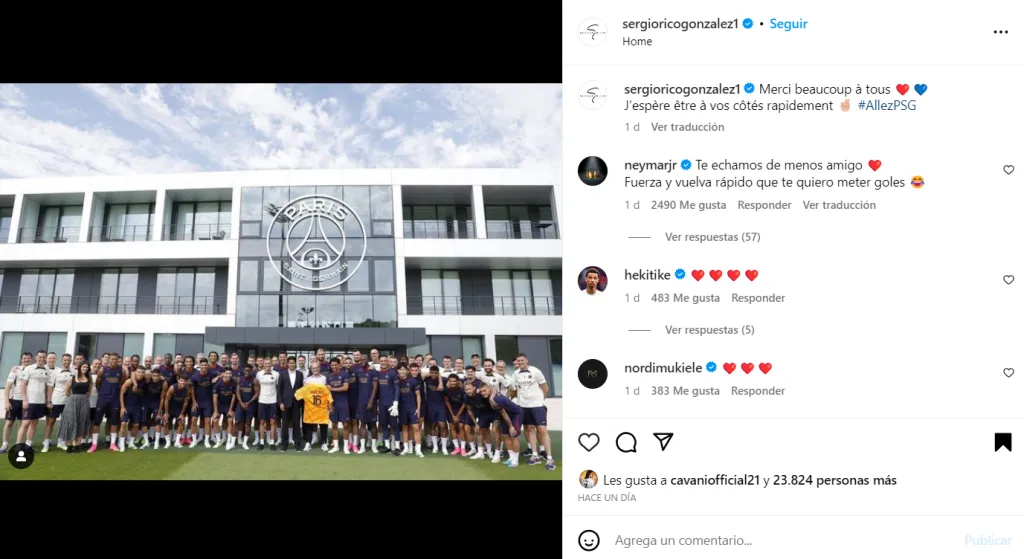
Task: Open the comment bubble icon
Action: click(626, 442)
